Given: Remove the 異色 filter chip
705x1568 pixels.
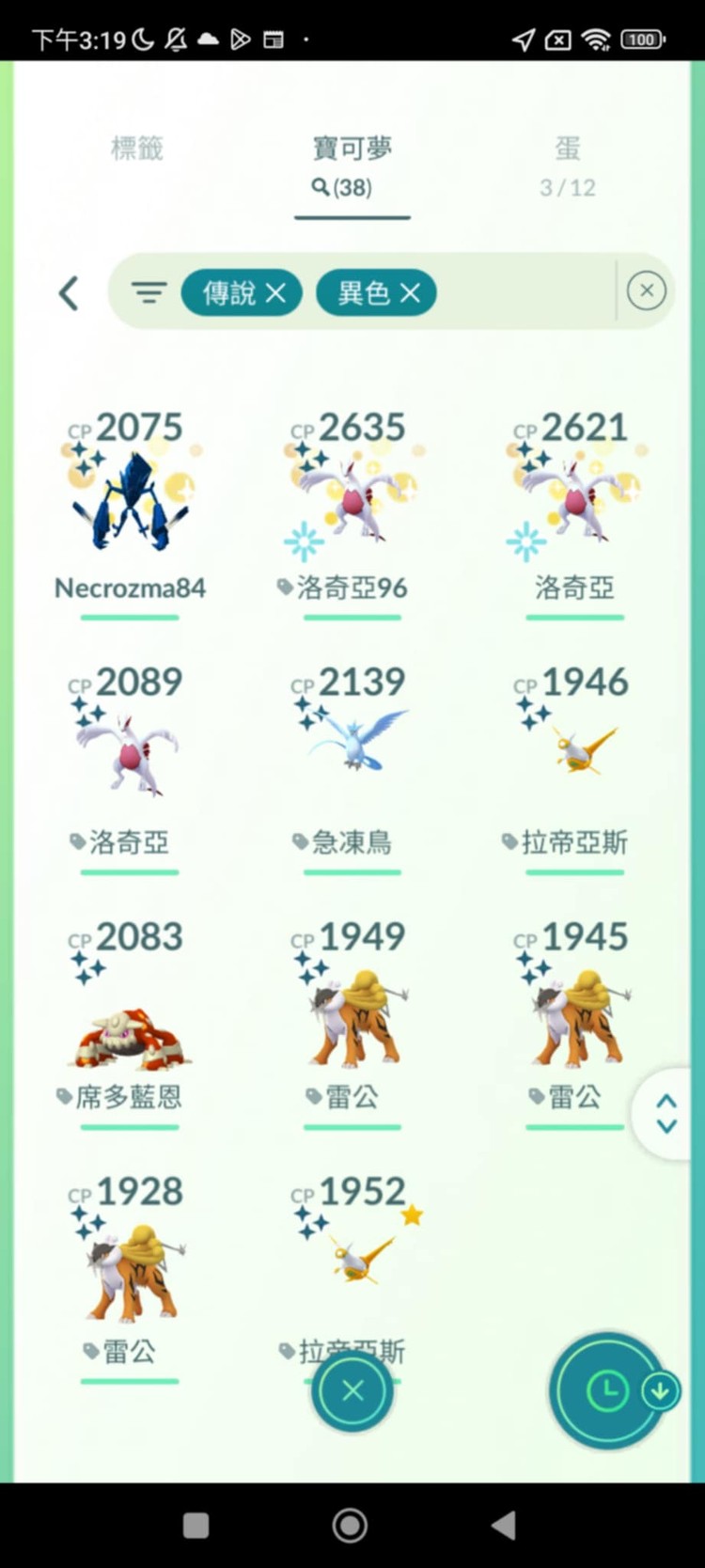Looking at the screenshot, I should pyautogui.click(x=410, y=293).
